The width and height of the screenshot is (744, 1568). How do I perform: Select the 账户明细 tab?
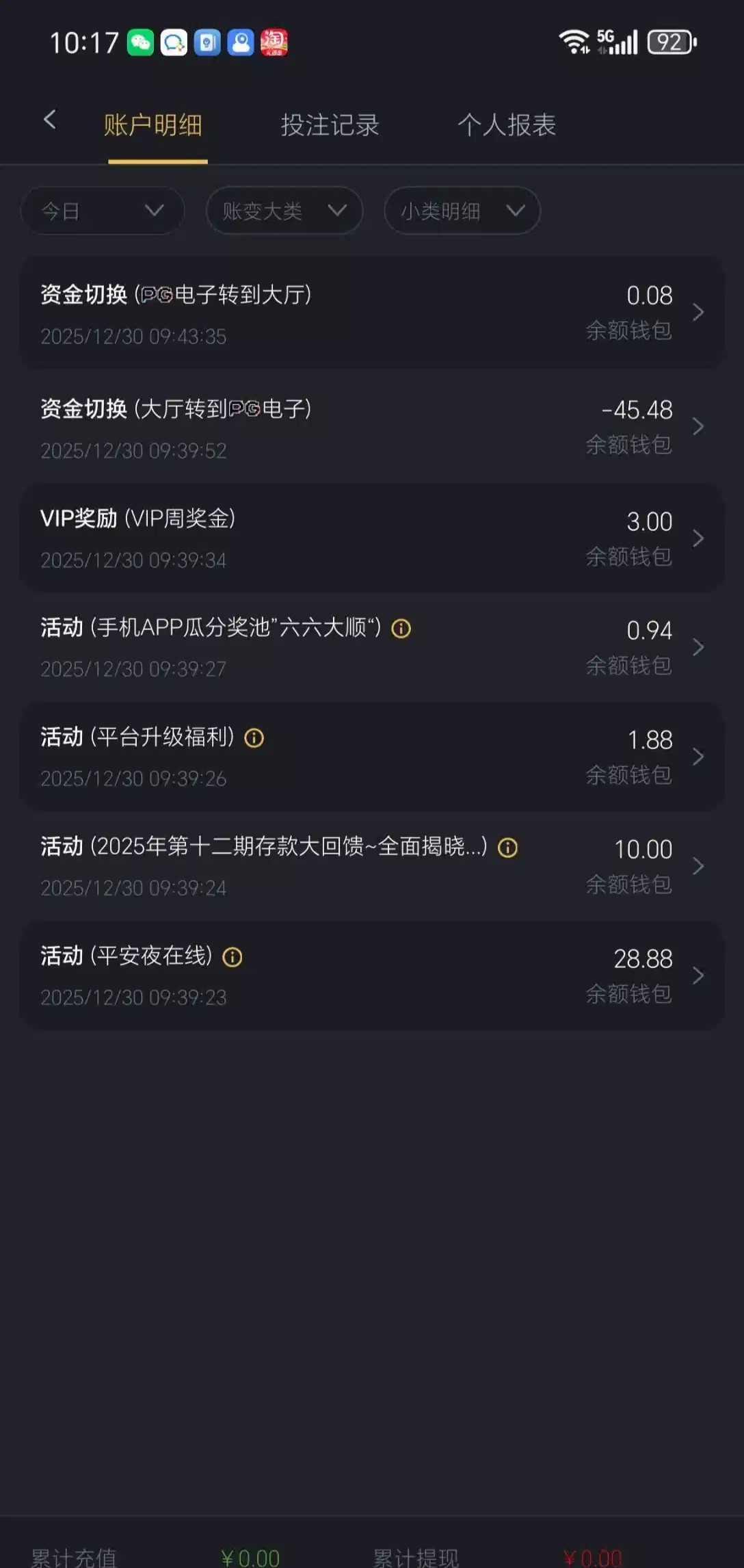coord(153,125)
